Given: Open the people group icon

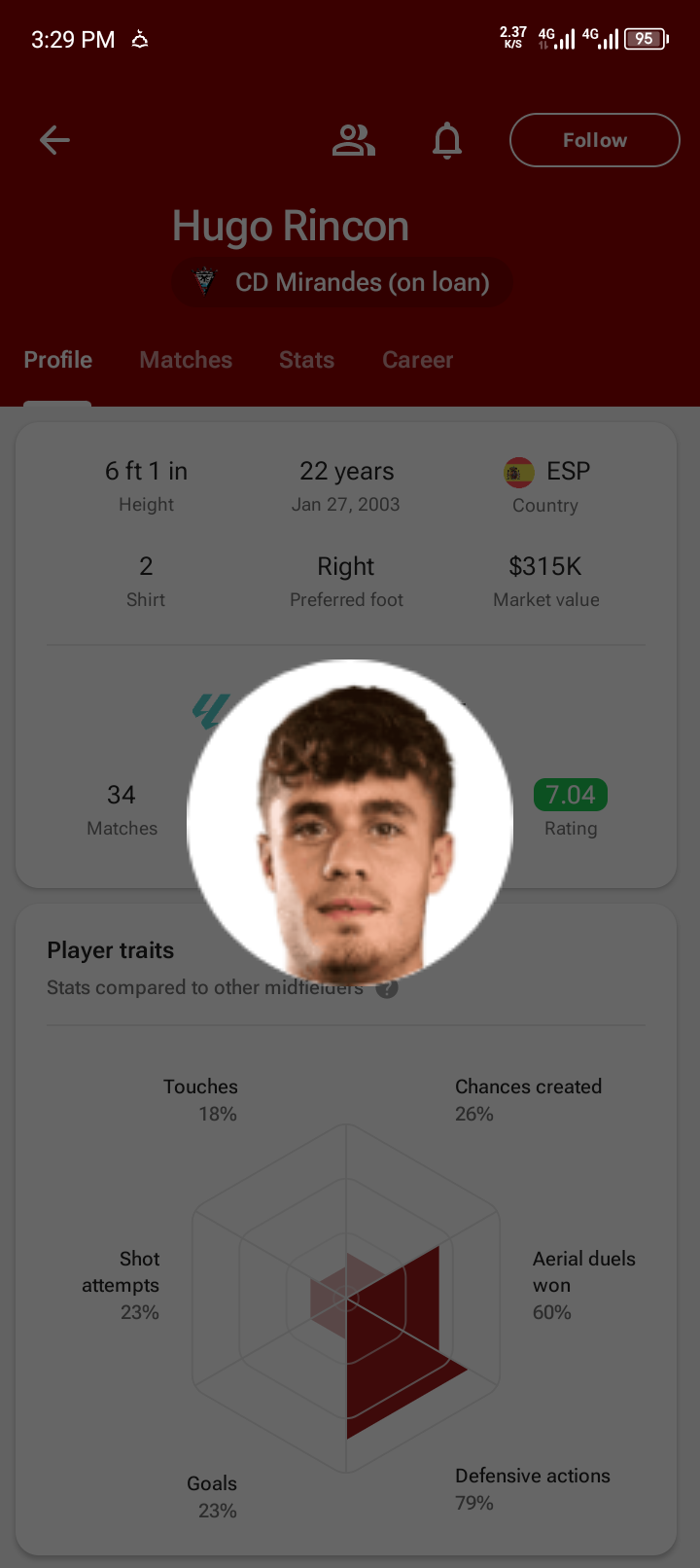Looking at the screenshot, I should (x=353, y=140).
